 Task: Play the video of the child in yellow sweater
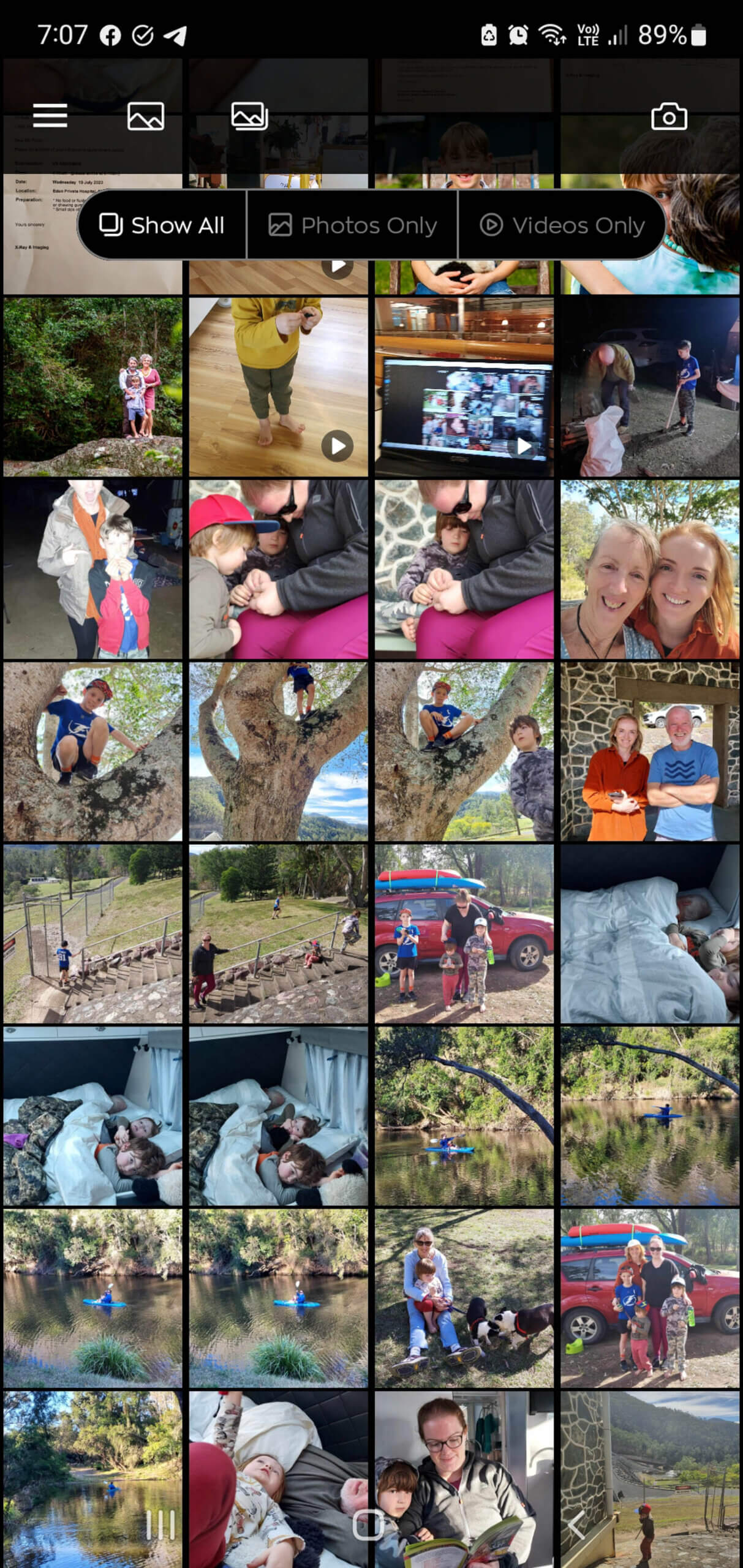click(x=279, y=387)
